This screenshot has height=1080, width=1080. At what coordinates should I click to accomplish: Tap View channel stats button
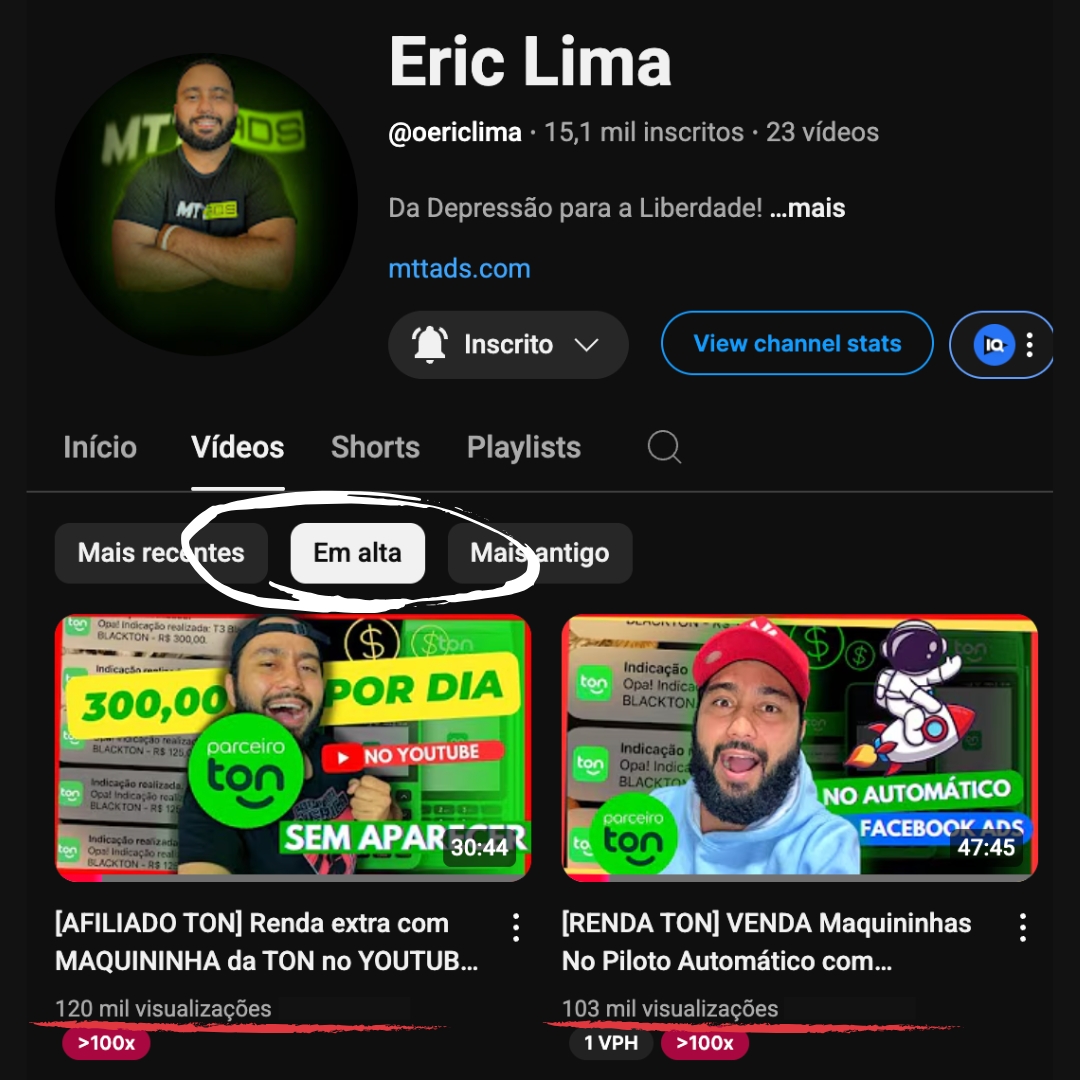(x=797, y=344)
